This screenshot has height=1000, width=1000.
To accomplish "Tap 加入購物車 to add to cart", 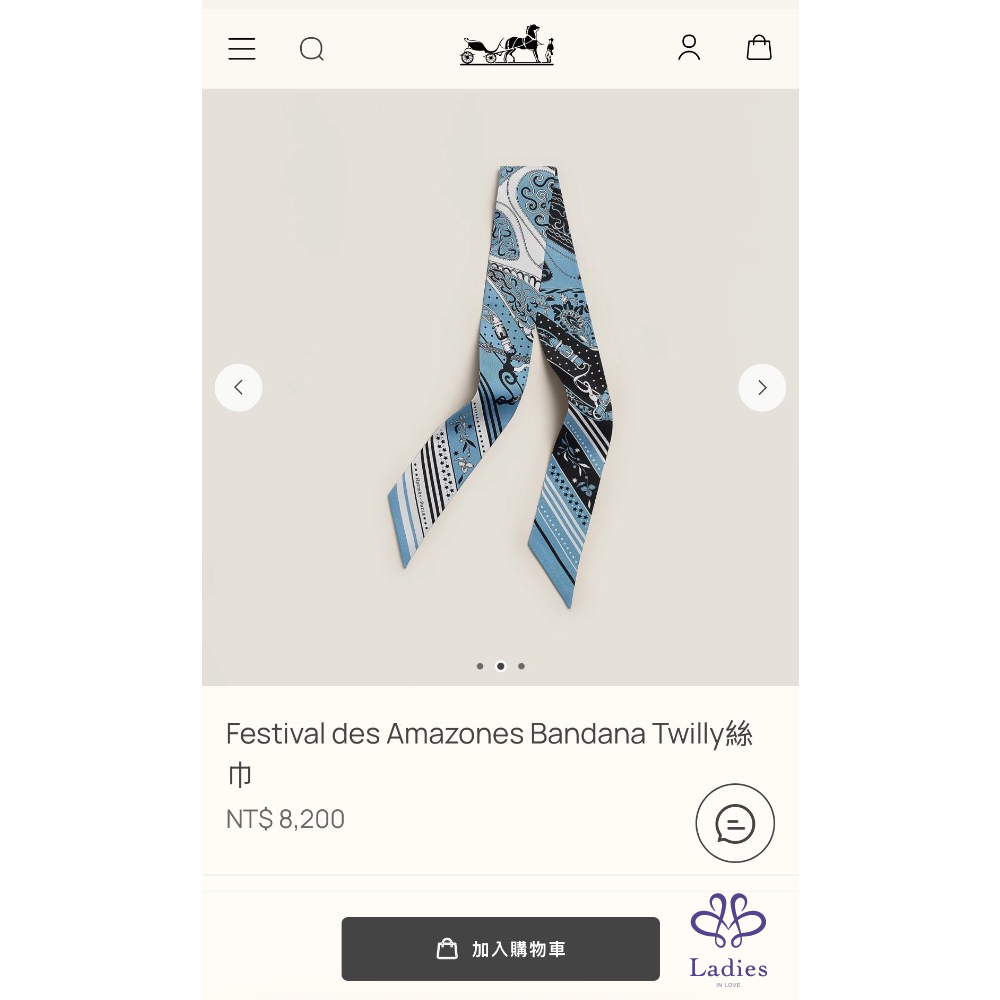I will 500,949.
